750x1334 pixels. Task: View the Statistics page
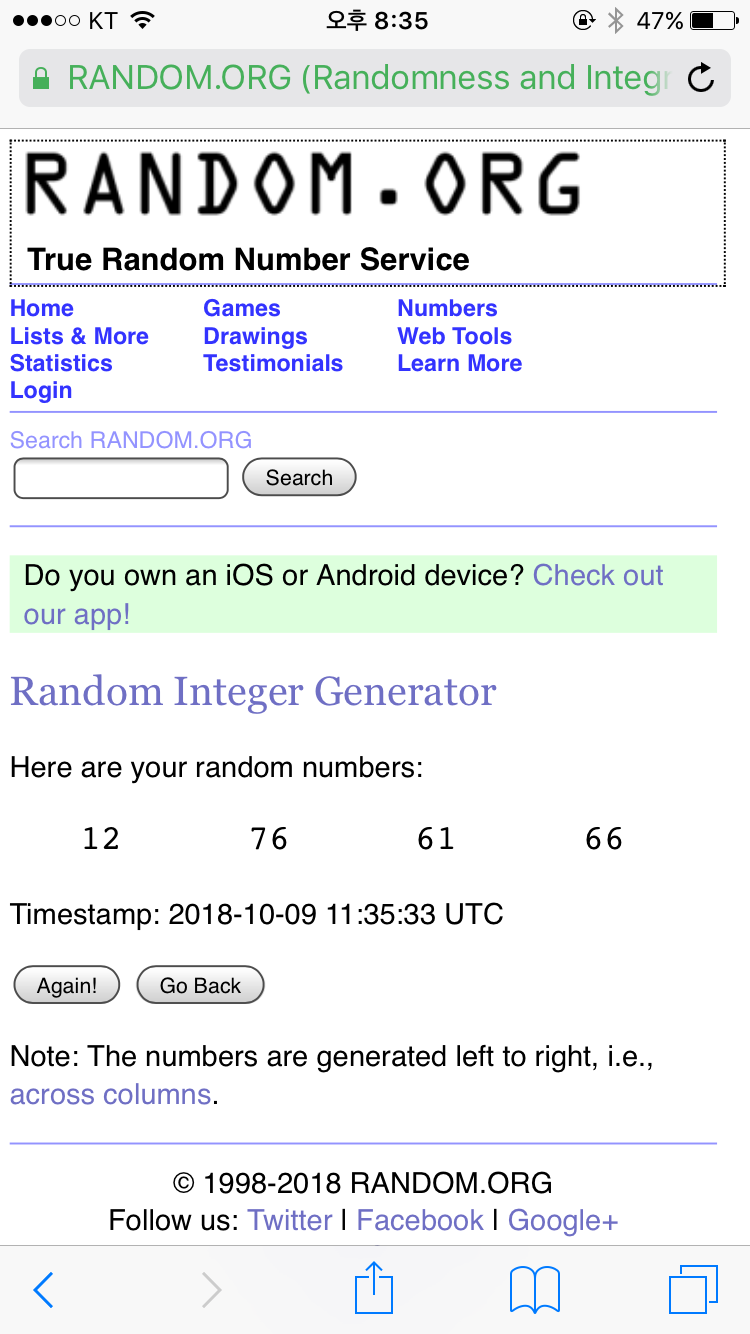(61, 363)
